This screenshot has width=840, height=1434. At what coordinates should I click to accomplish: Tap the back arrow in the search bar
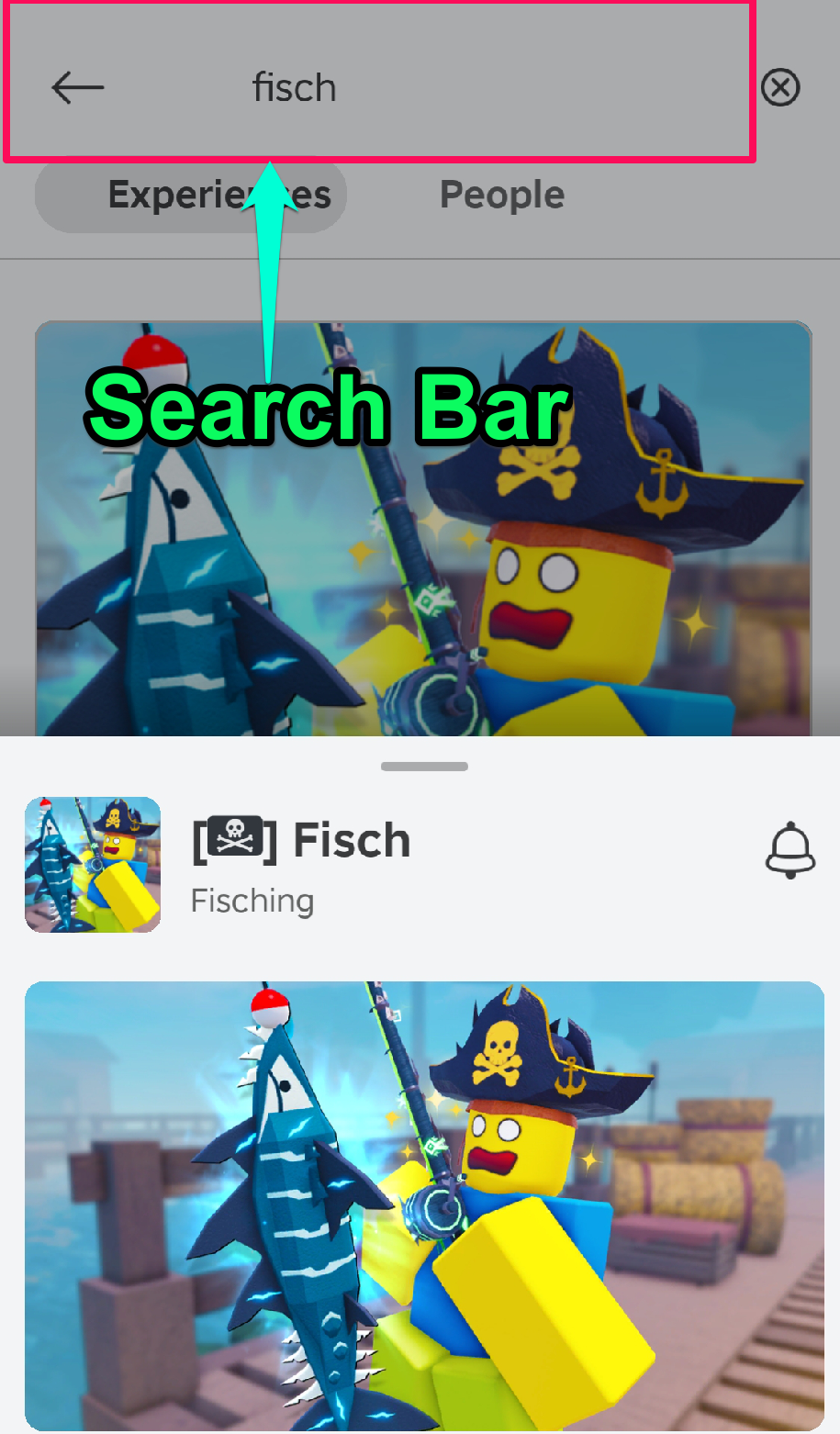[x=77, y=87]
